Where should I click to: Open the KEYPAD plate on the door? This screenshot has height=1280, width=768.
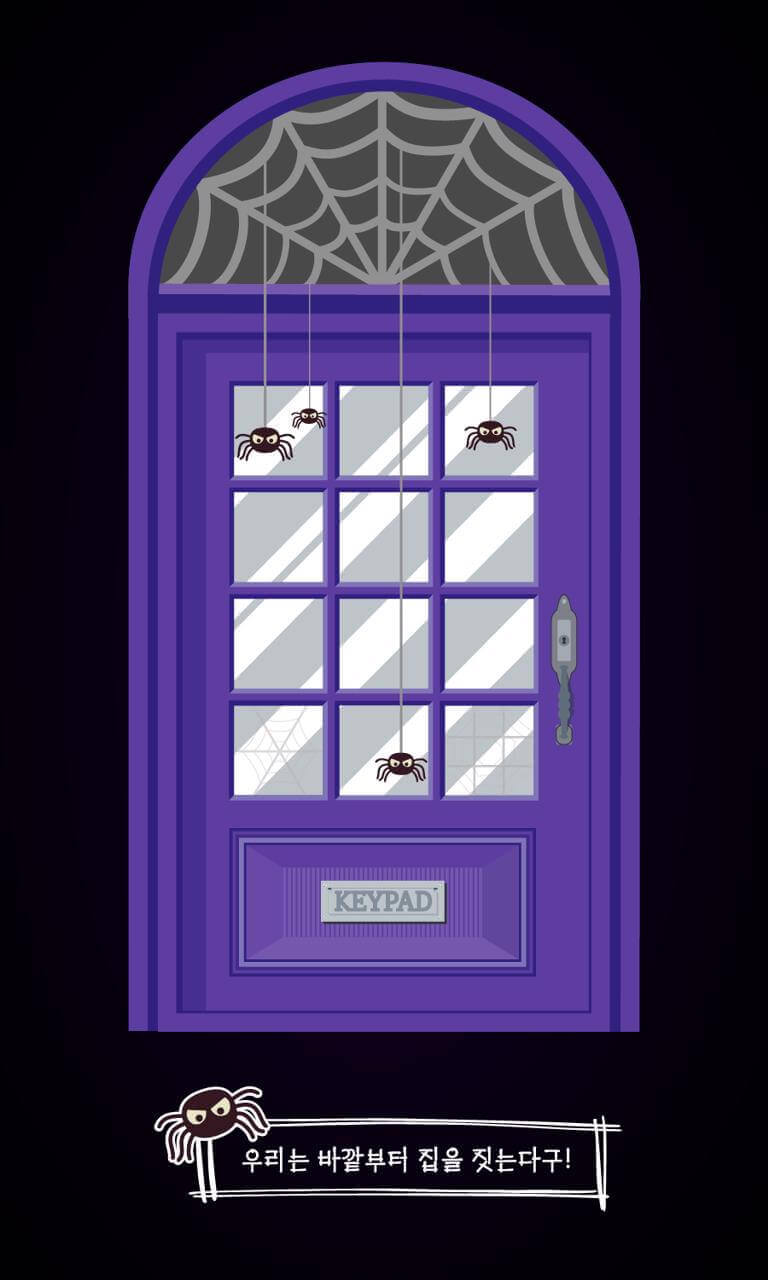tap(383, 901)
